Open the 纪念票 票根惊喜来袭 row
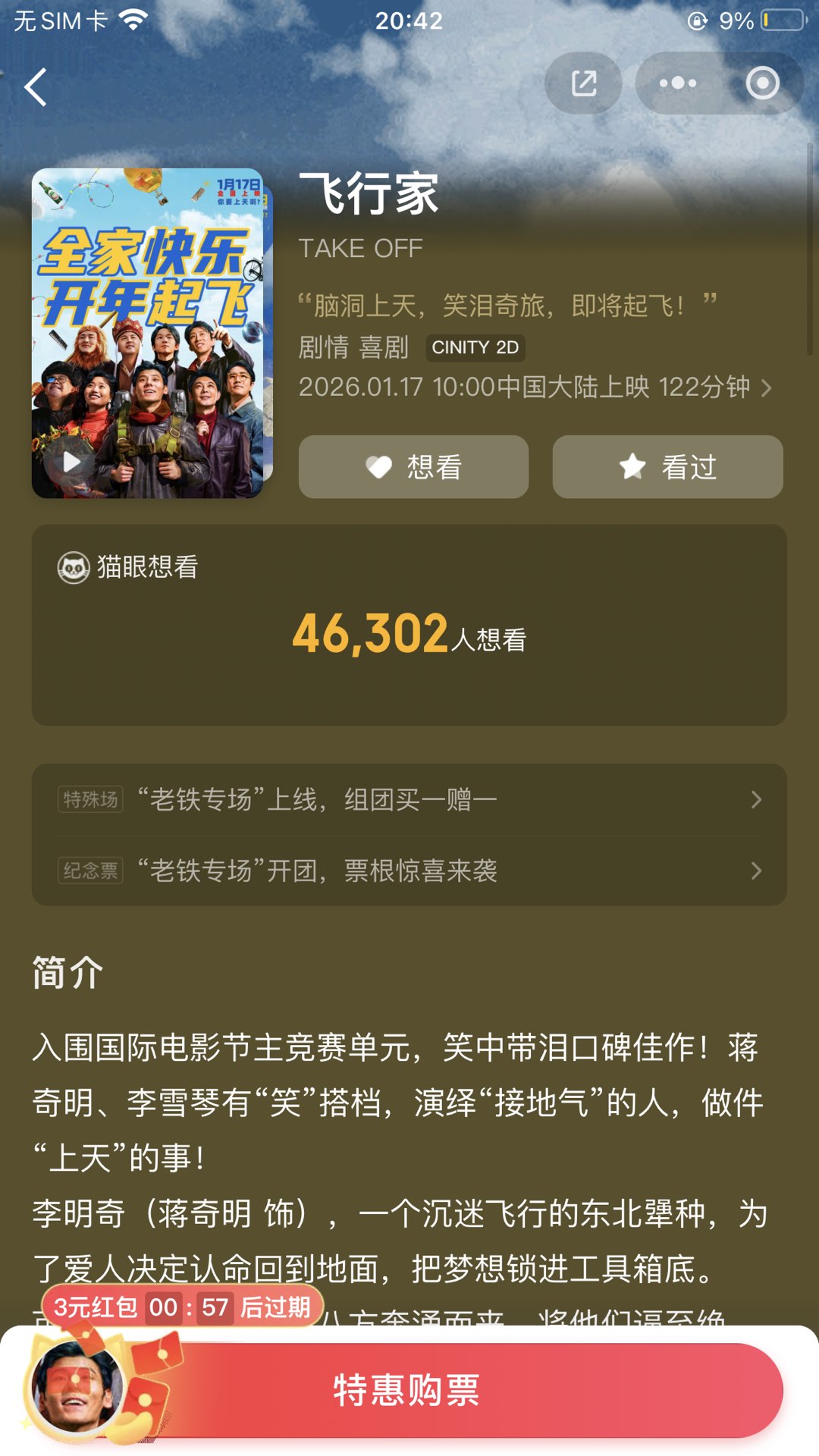This screenshot has width=819, height=1456. pyautogui.click(x=409, y=871)
